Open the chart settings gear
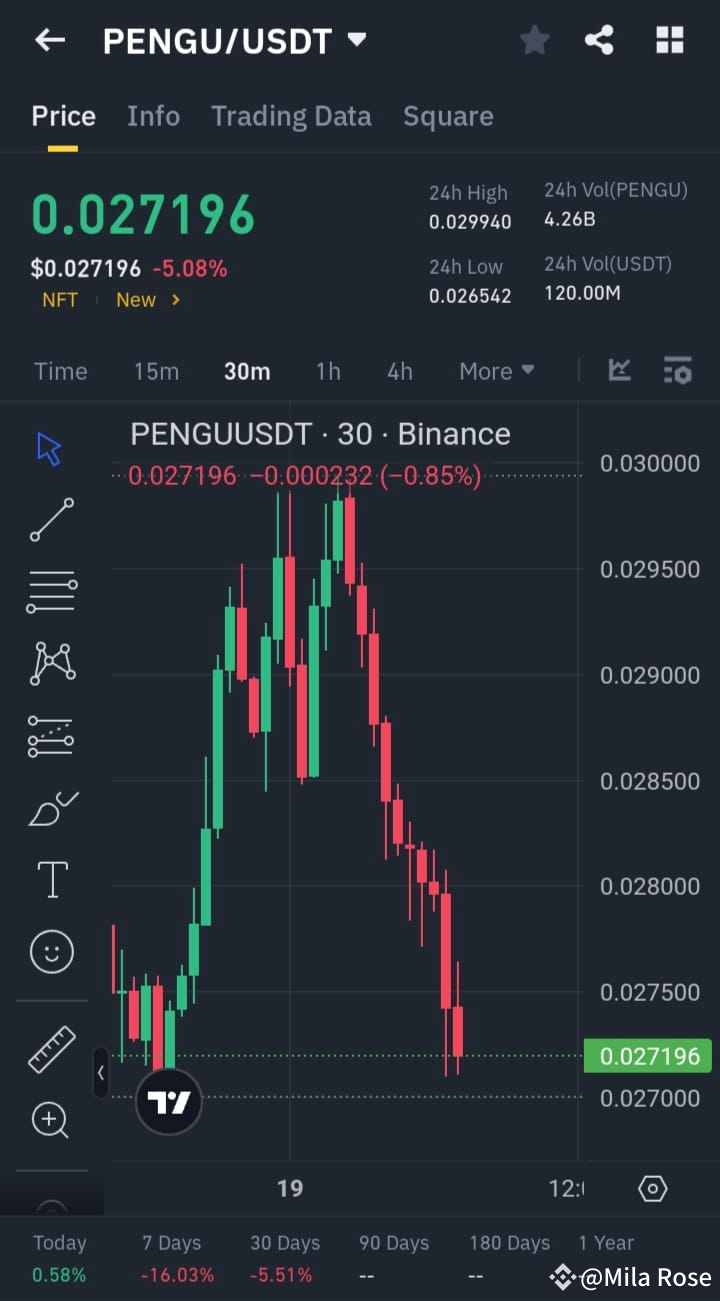Screen dimensions: 720x1301 point(652,1188)
